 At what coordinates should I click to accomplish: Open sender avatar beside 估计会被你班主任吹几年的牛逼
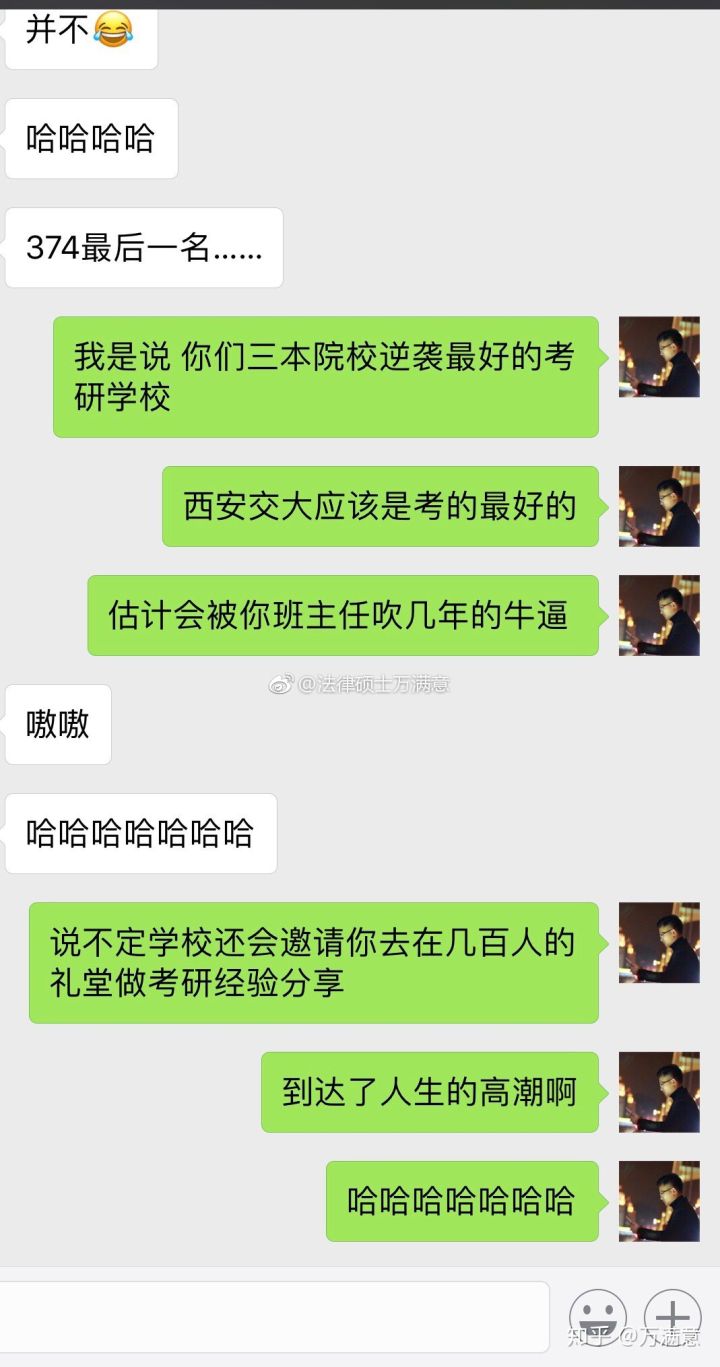[659, 615]
